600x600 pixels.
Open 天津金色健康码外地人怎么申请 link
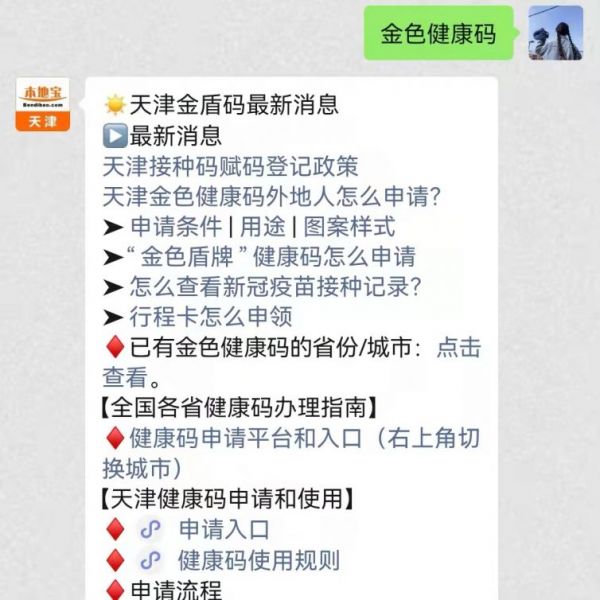pyautogui.click(x=272, y=196)
